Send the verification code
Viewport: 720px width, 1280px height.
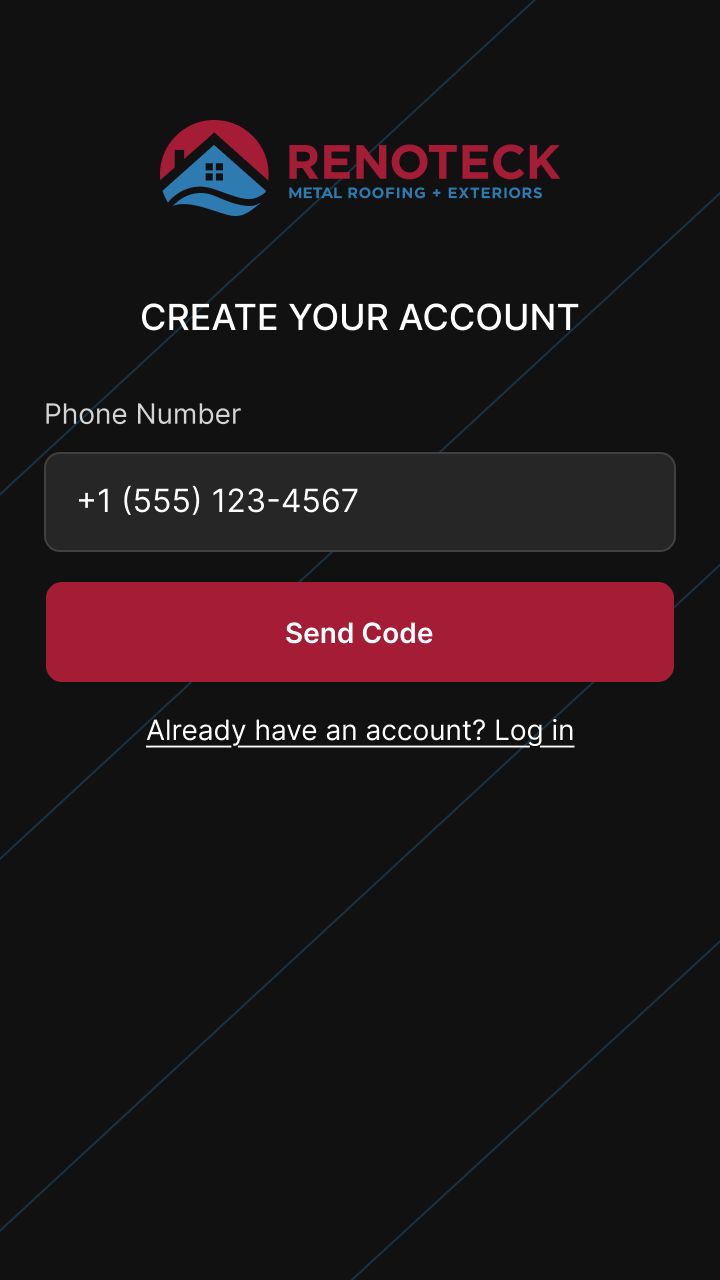point(360,632)
